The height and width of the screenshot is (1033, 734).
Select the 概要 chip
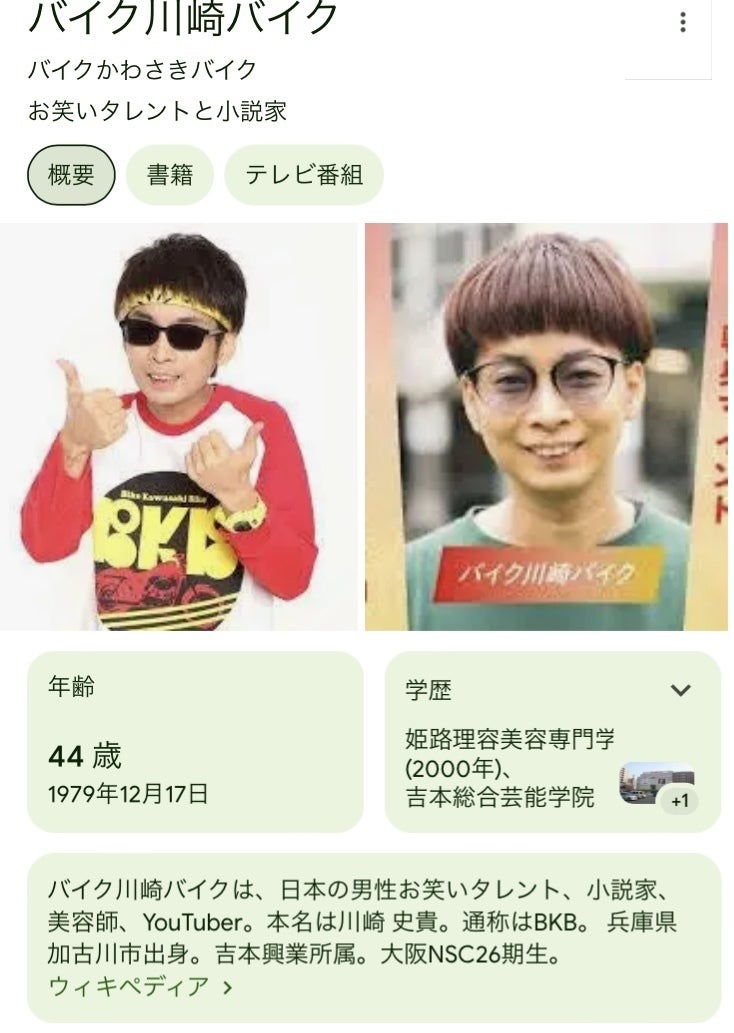click(71, 175)
